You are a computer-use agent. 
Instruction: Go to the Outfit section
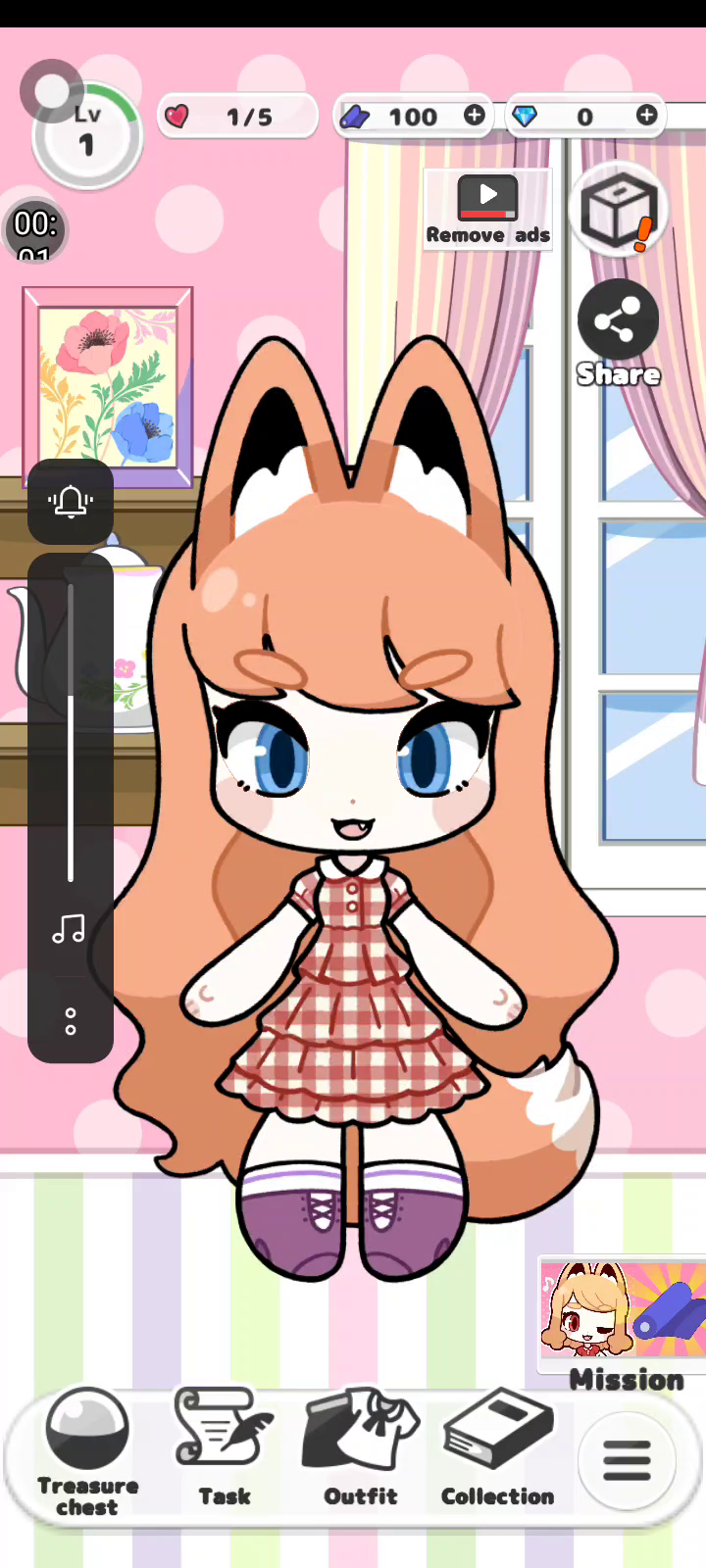(x=361, y=1447)
